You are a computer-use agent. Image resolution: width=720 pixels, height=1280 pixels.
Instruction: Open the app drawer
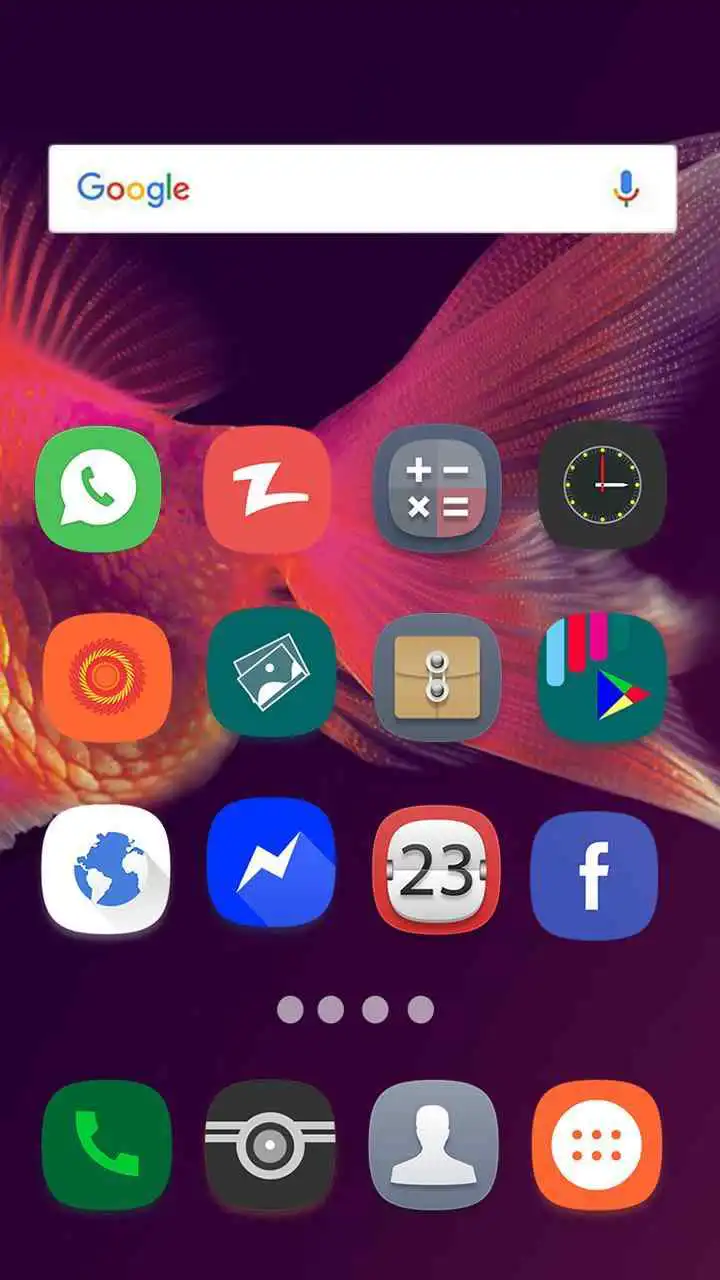pos(597,1145)
